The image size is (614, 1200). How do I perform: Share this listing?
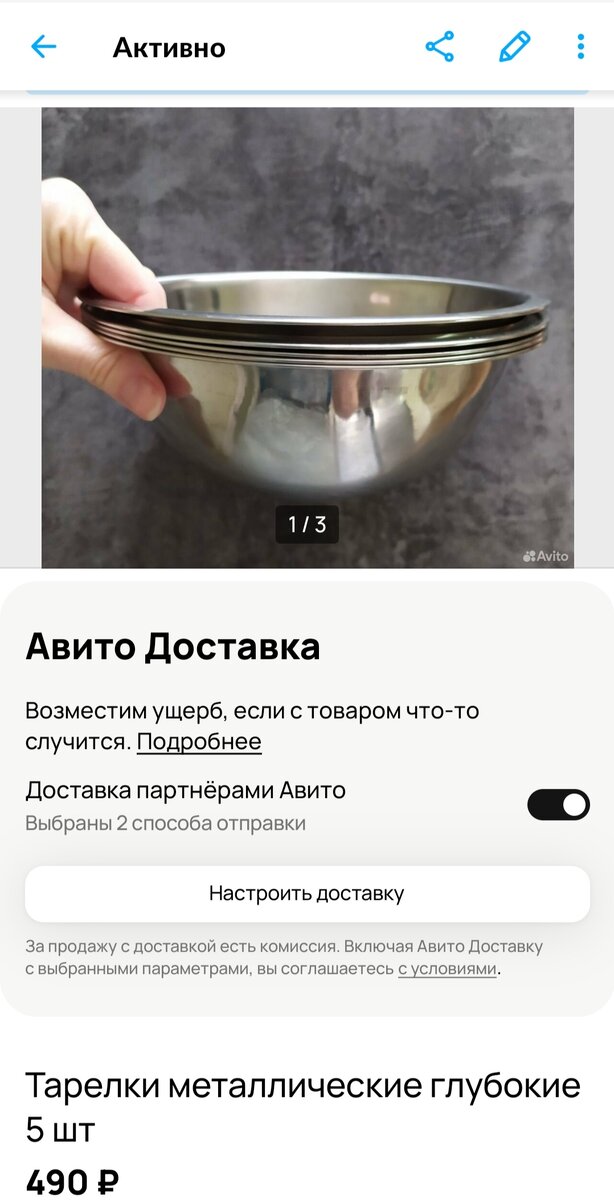(440, 47)
